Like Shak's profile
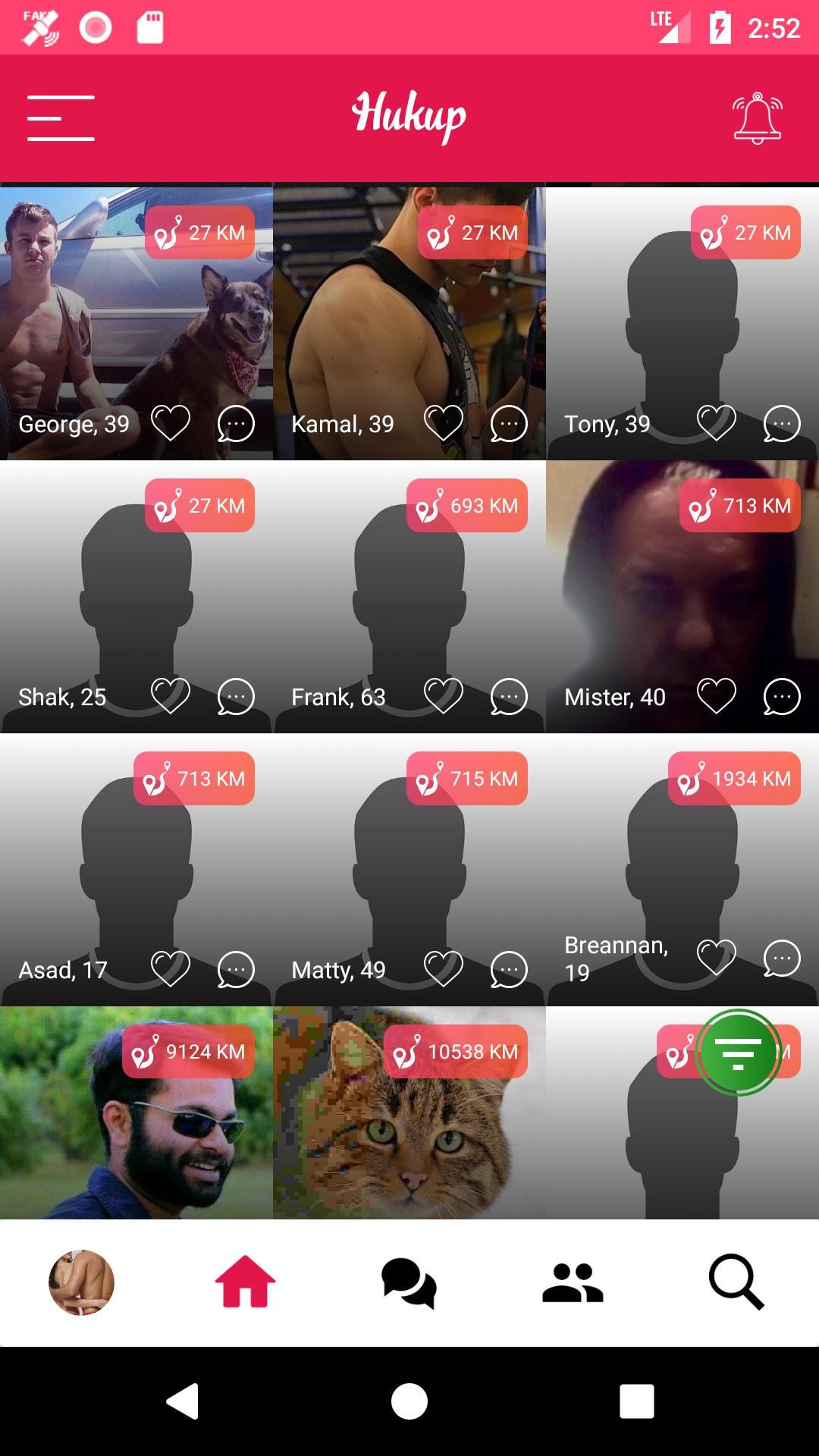Image resolution: width=819 pixels, height=1456 pixels. (170, 695)
